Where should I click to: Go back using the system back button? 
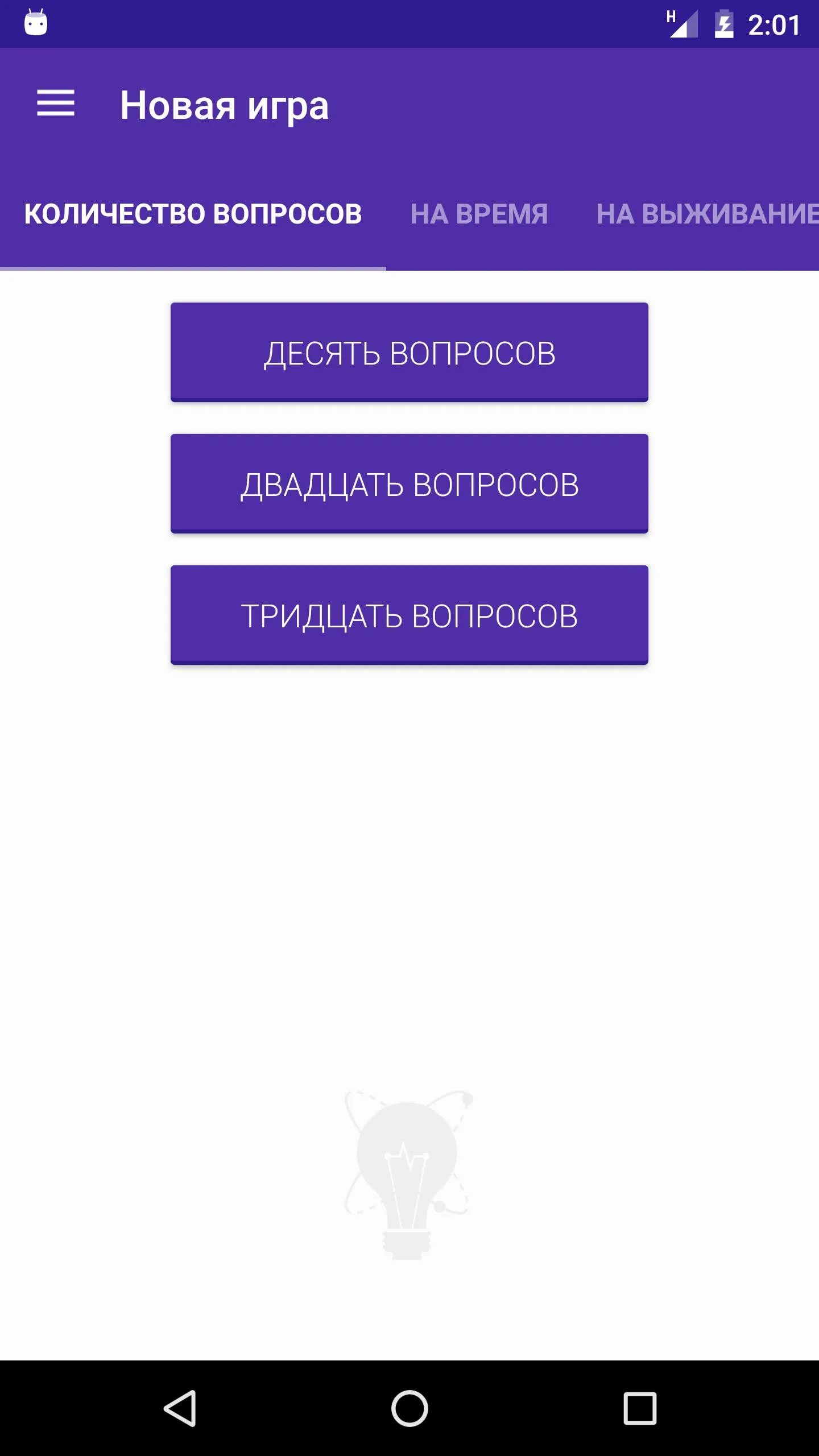(x=180, y=1408)
